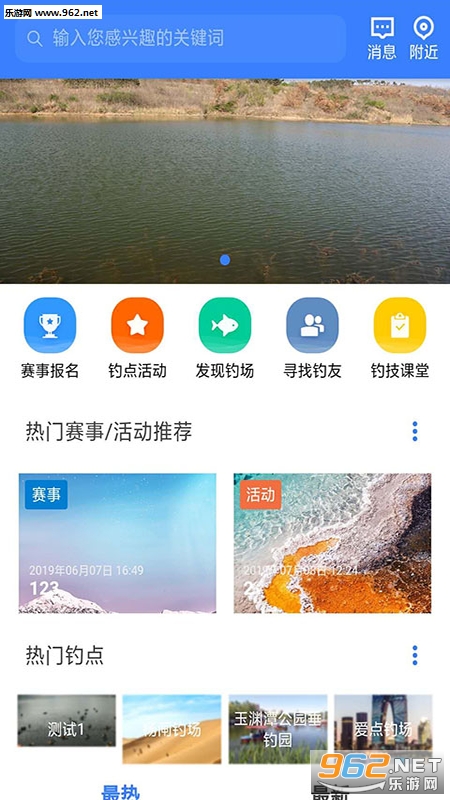The height and width of the screenshot is (800, 450).
Task: Open the 爱点钓场 fishing spot
Action: tap(383, 723)
